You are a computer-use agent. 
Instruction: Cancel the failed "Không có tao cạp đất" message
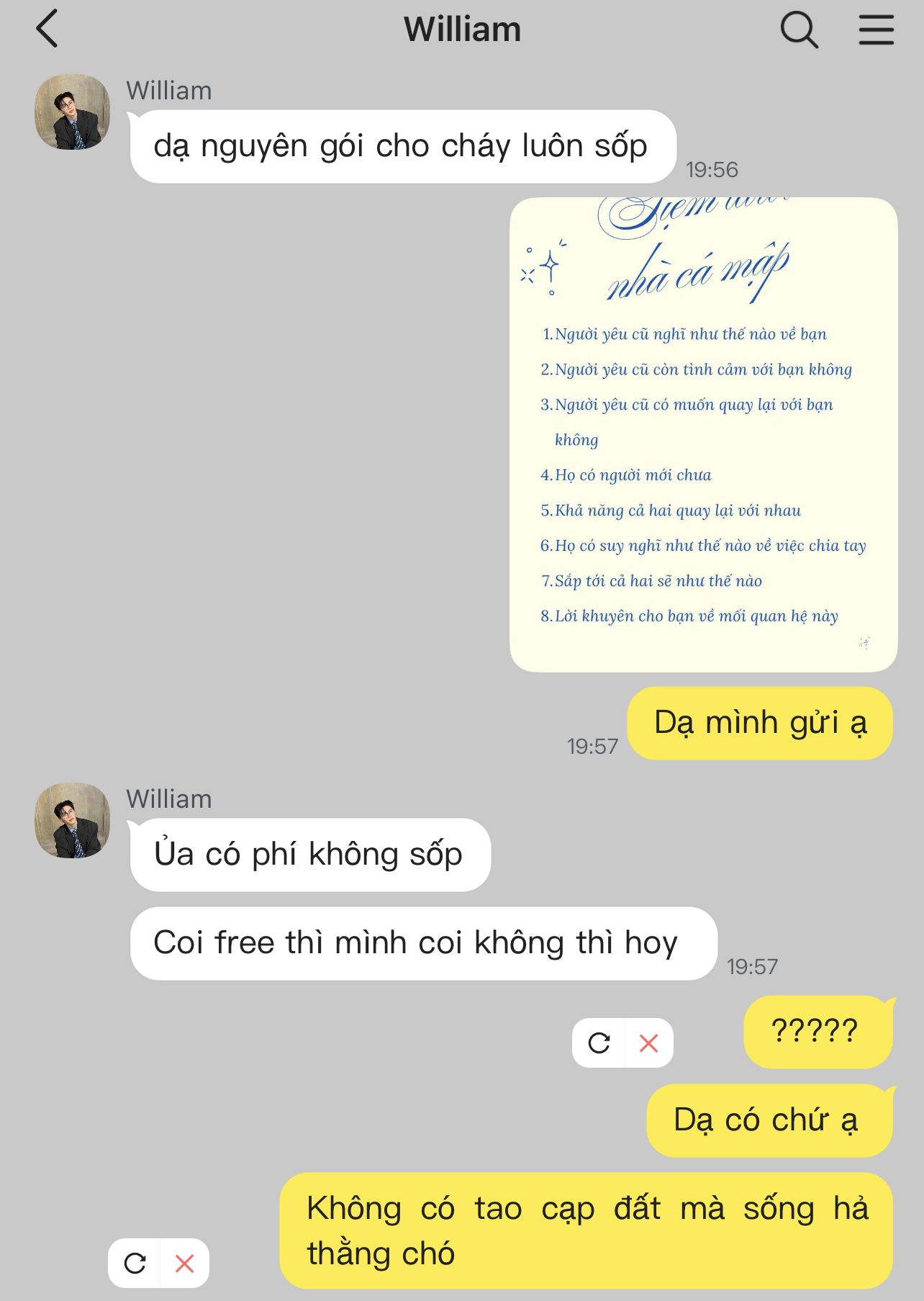coord(184,1263)
